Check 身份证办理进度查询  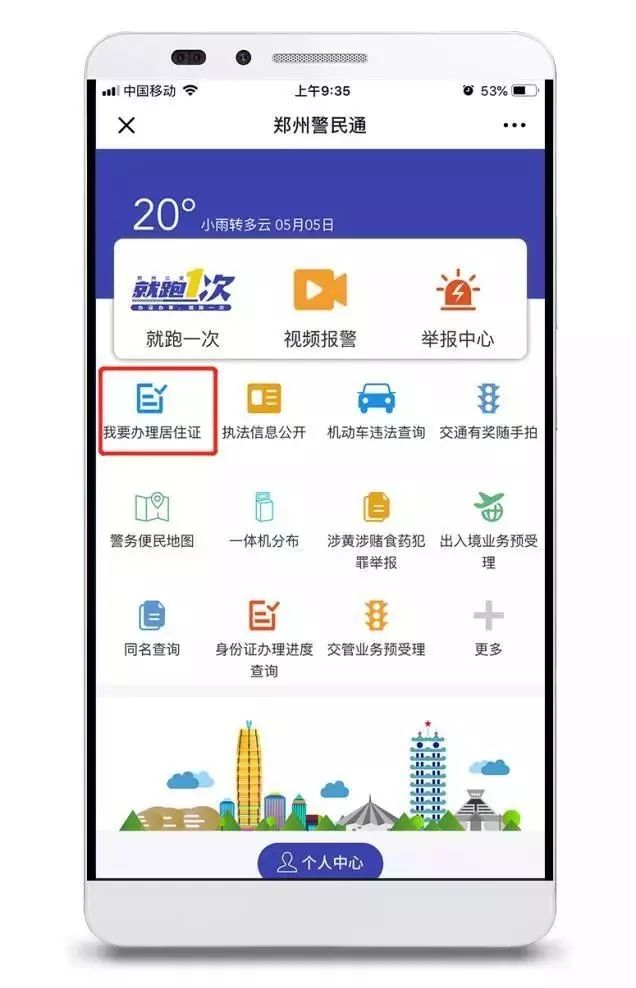click(264, 636)
